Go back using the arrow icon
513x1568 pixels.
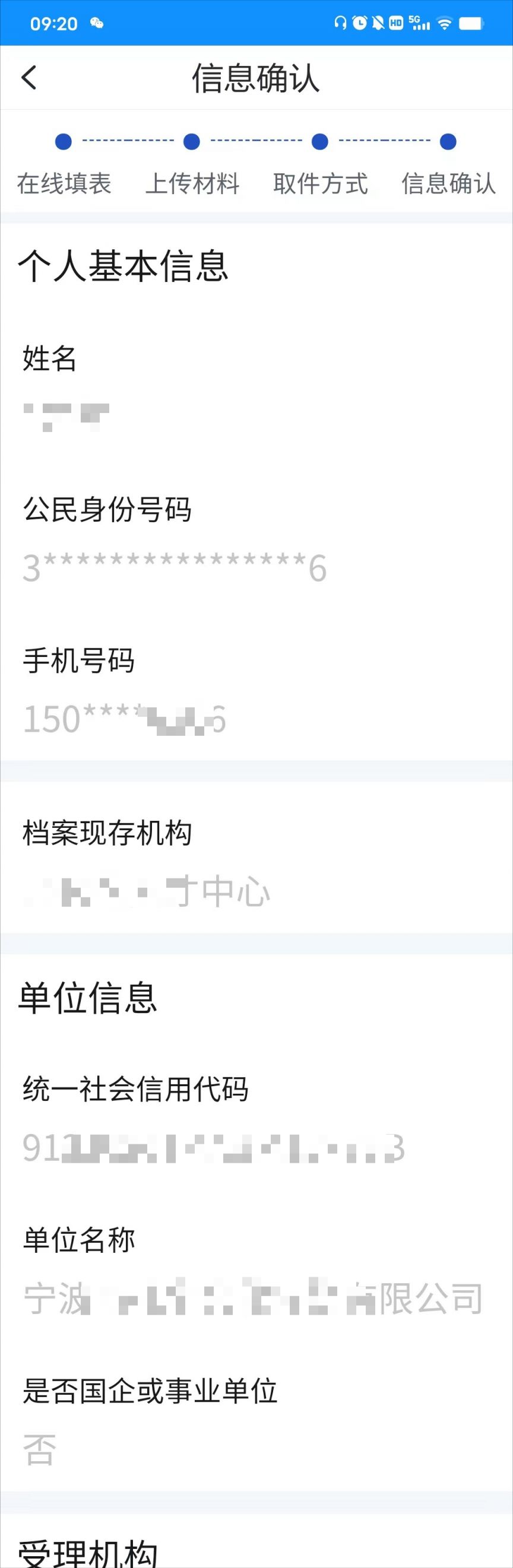click(x=28, y=77)
